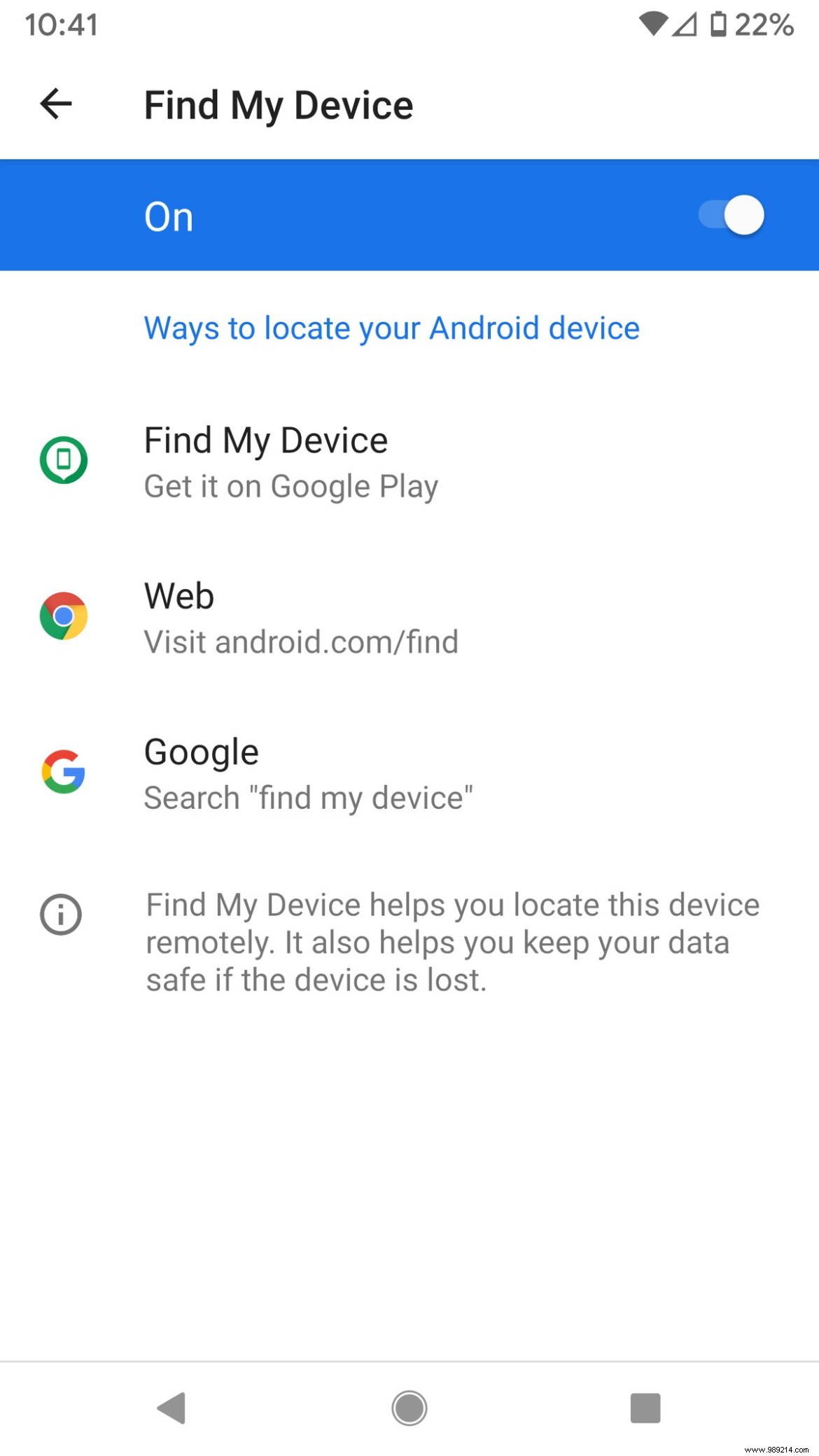The height and width of the screenshot is (1456, 819).
Task: Tap the info icon next to the description
Action: [x=60, y=915]
